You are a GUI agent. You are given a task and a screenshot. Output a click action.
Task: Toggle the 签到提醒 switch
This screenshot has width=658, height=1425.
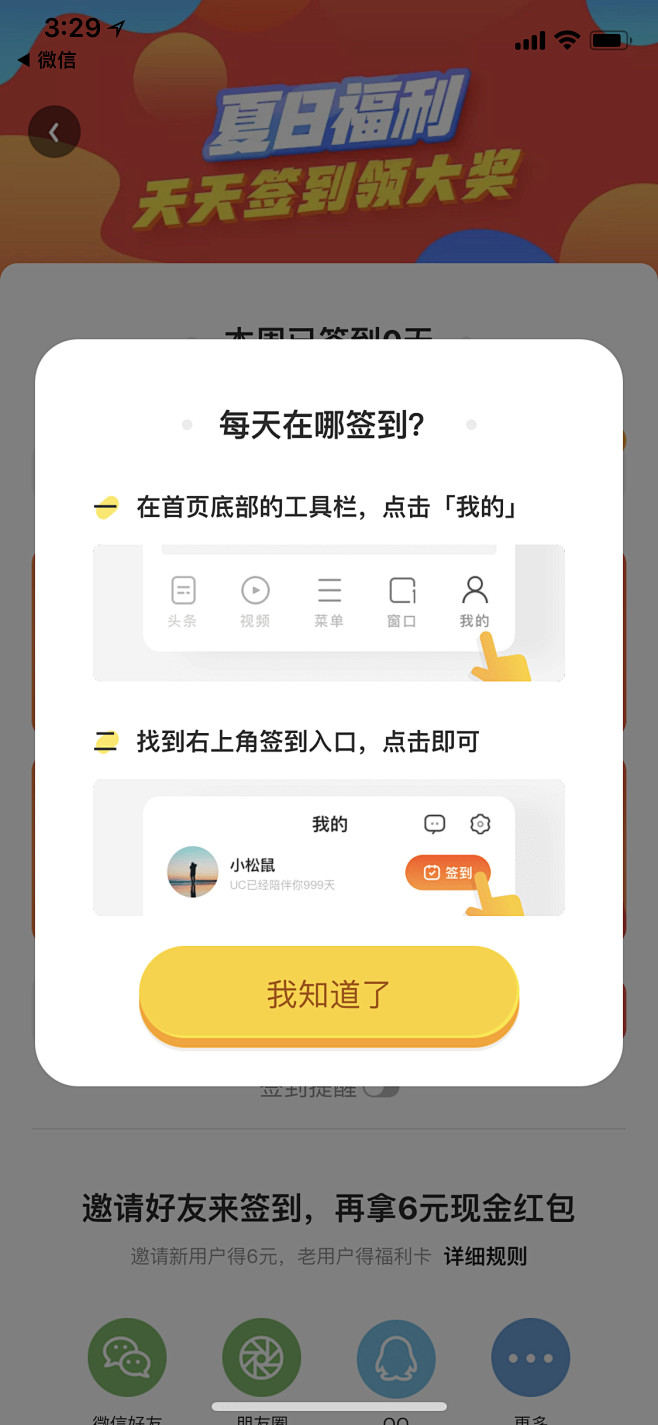click(381, 1090)
